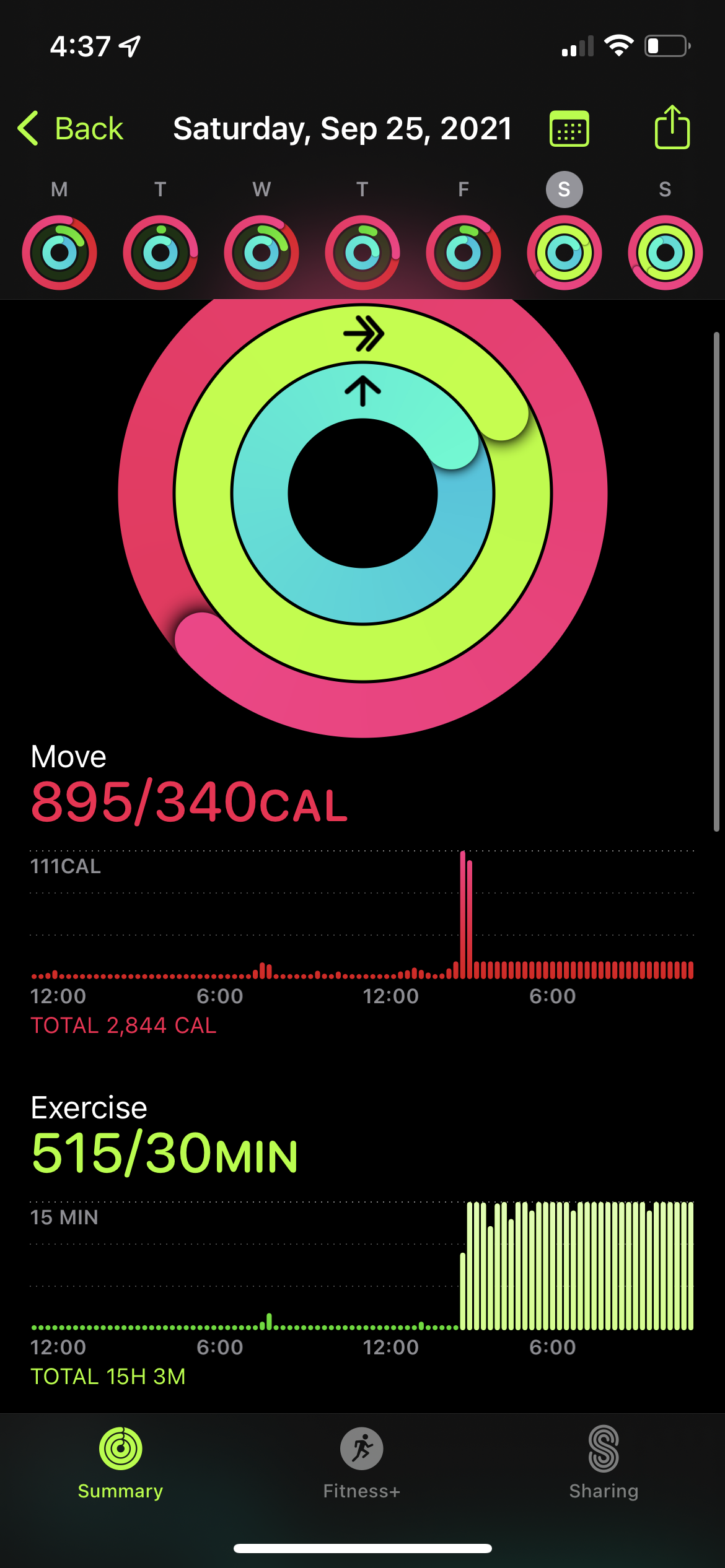Open the Sharing tab

(604, 1463)
